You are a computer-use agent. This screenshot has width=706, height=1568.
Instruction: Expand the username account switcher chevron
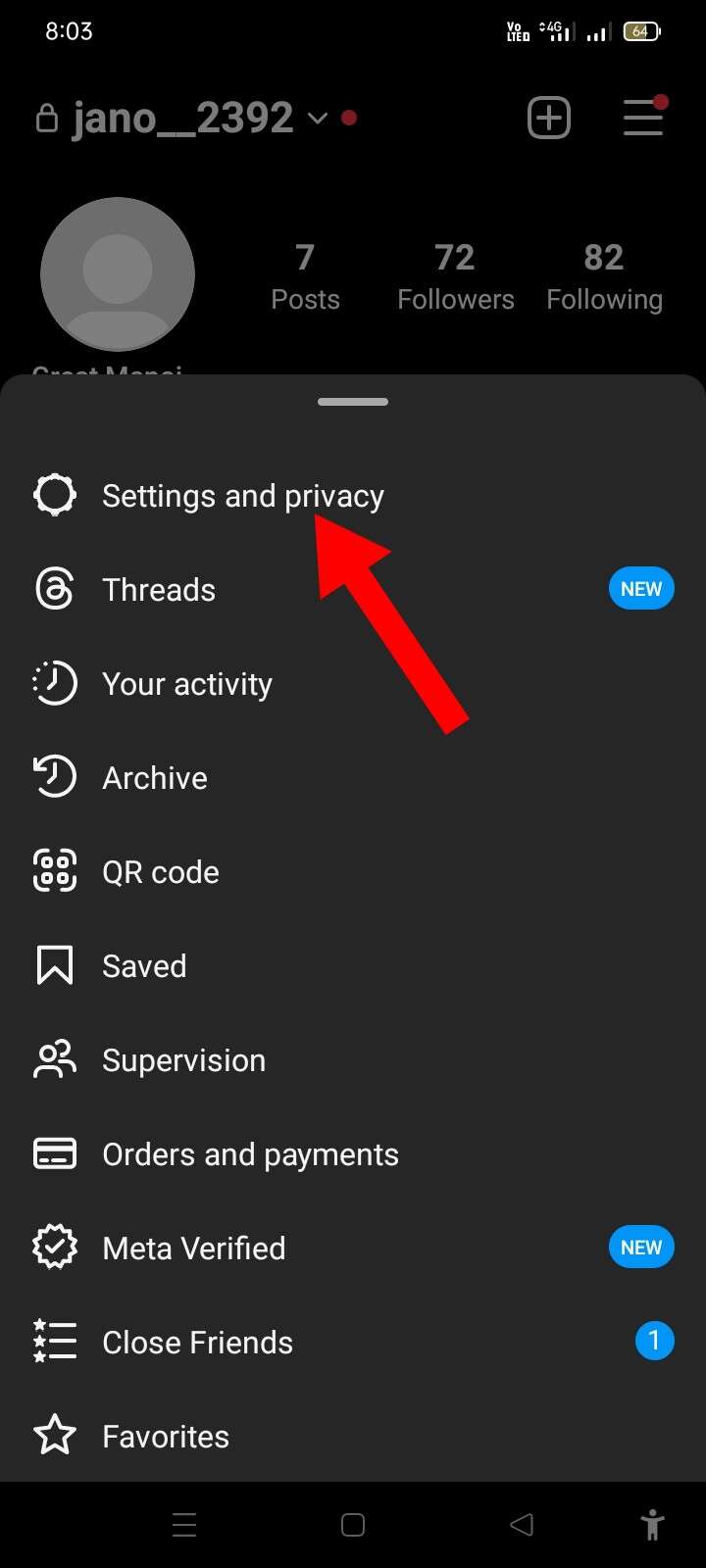(x=317, y=119)
